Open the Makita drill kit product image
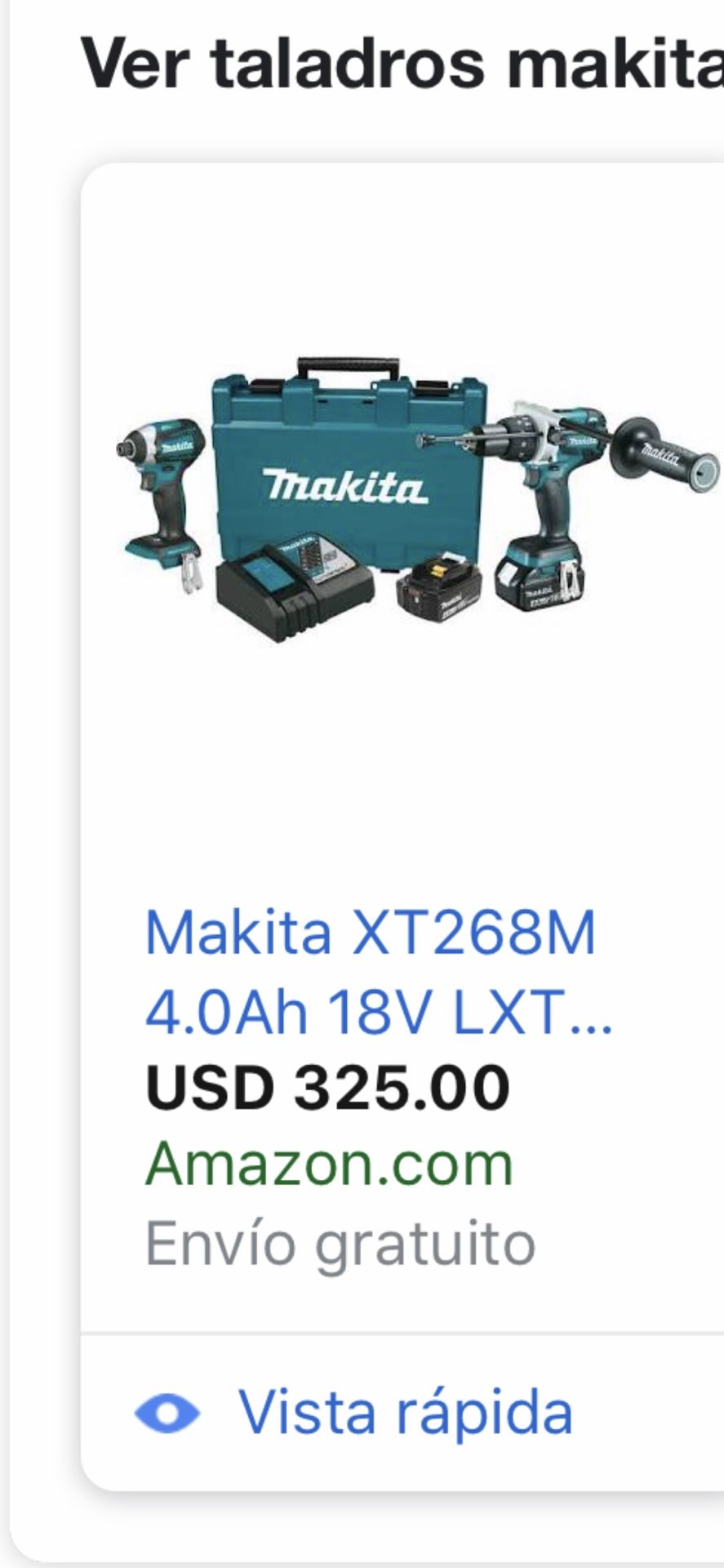 [418, 499]
